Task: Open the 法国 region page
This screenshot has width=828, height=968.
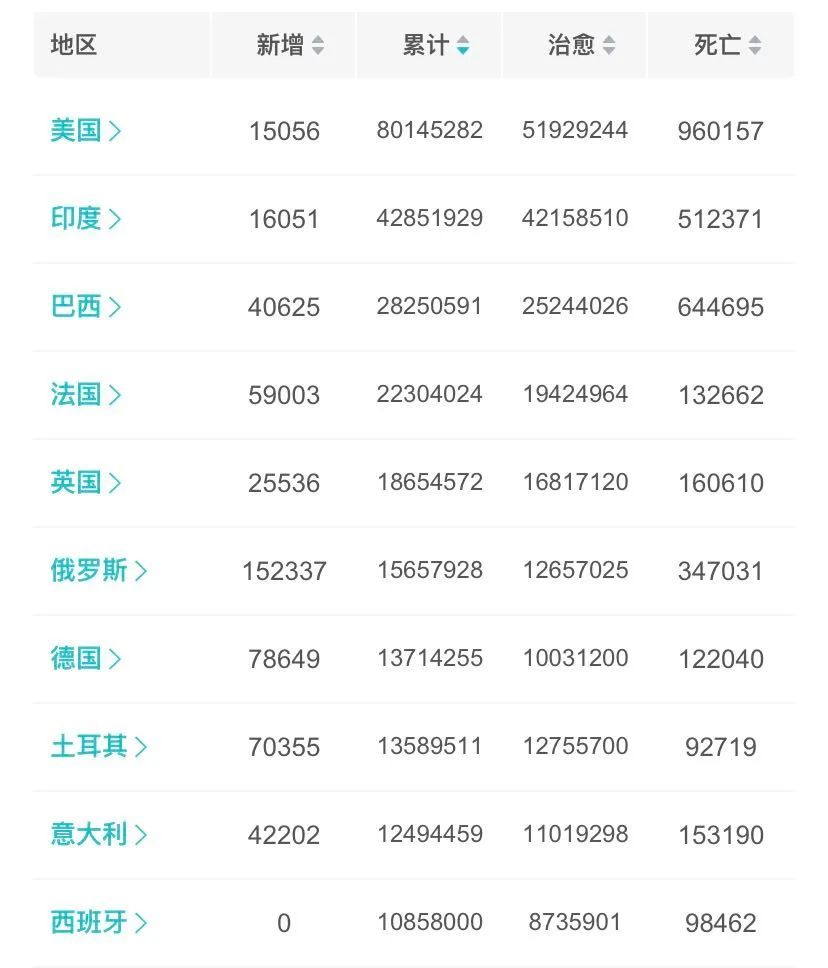Action: coord(86,394)
